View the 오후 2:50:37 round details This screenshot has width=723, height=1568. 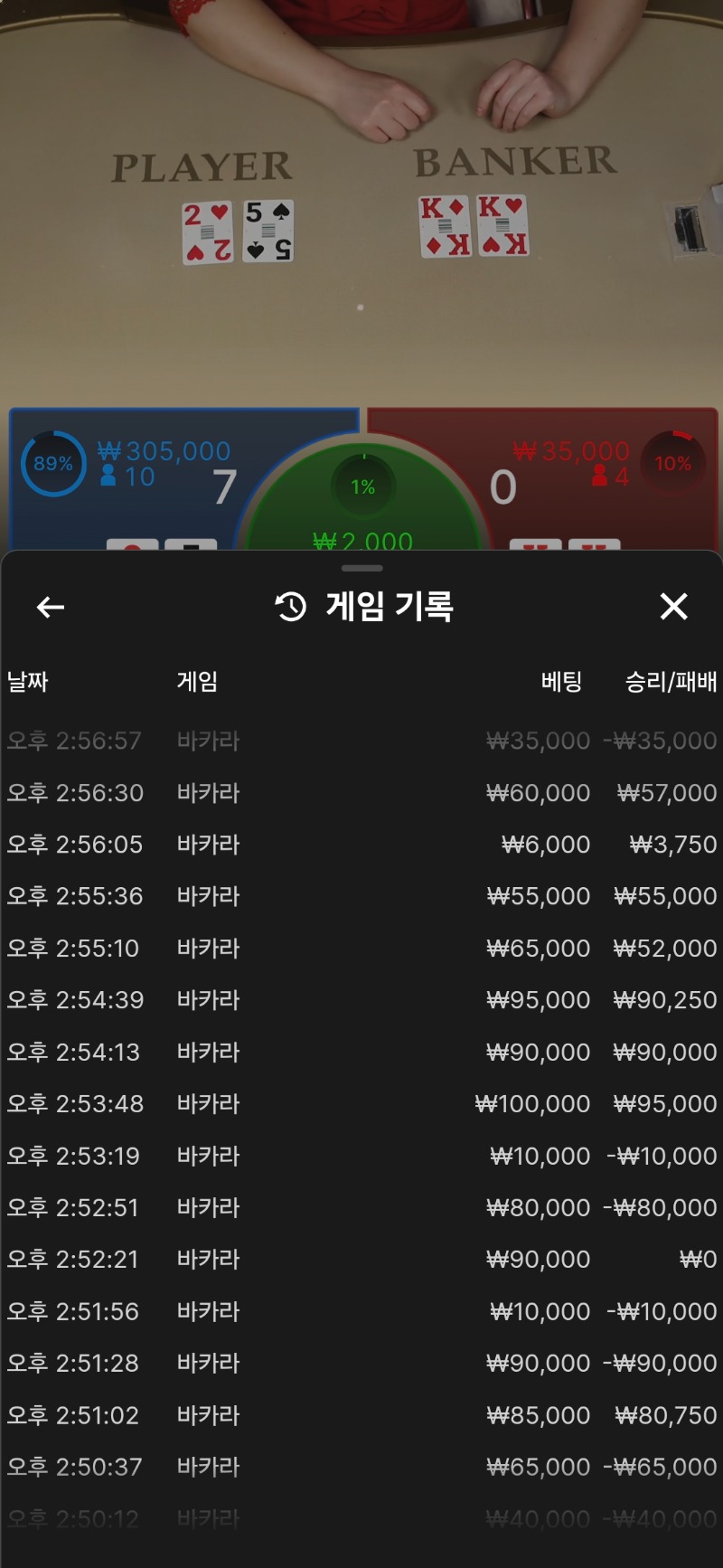point(361,1468)
